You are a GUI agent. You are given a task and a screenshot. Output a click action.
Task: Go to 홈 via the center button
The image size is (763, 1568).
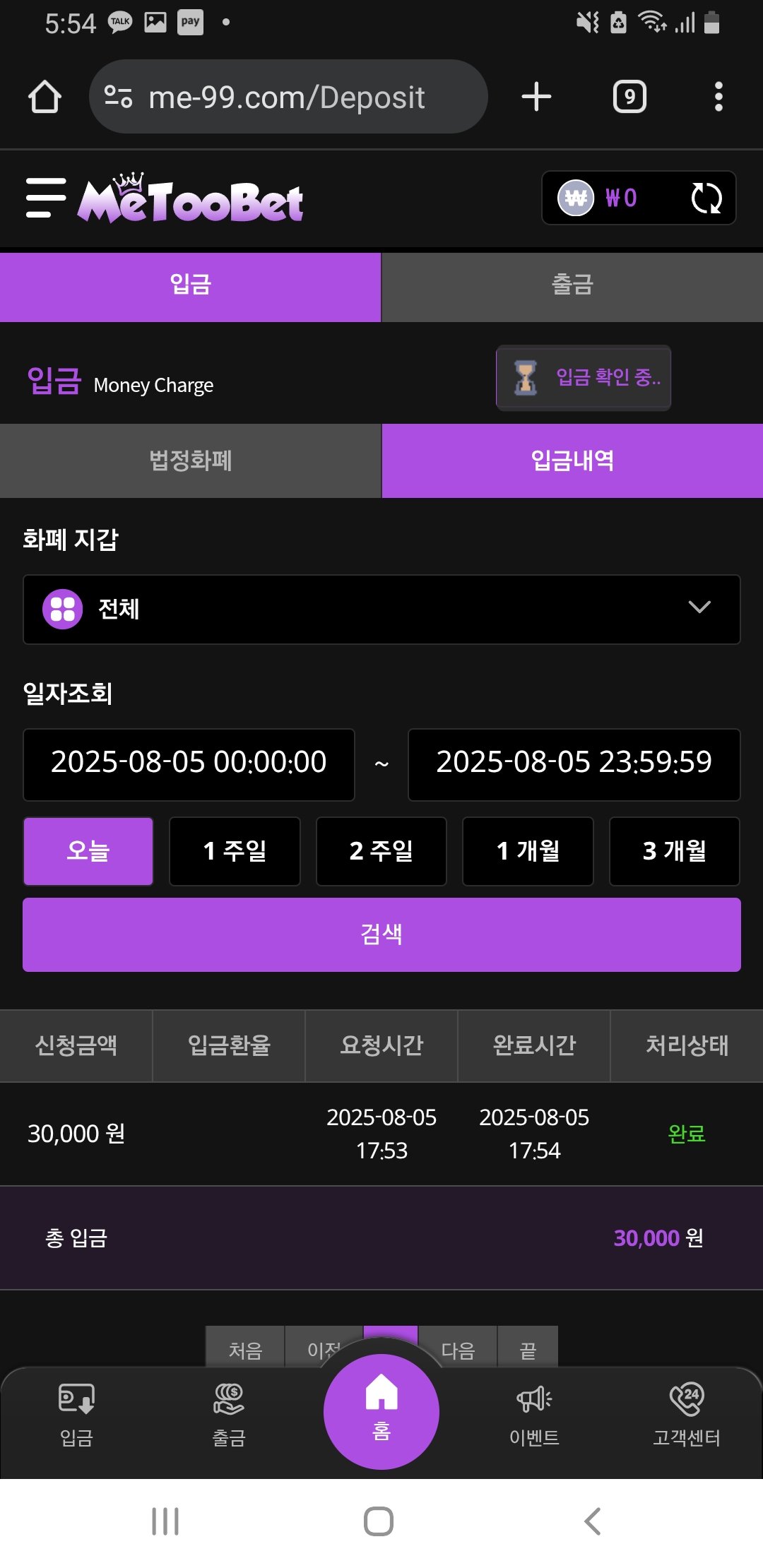click(381, 1411)
